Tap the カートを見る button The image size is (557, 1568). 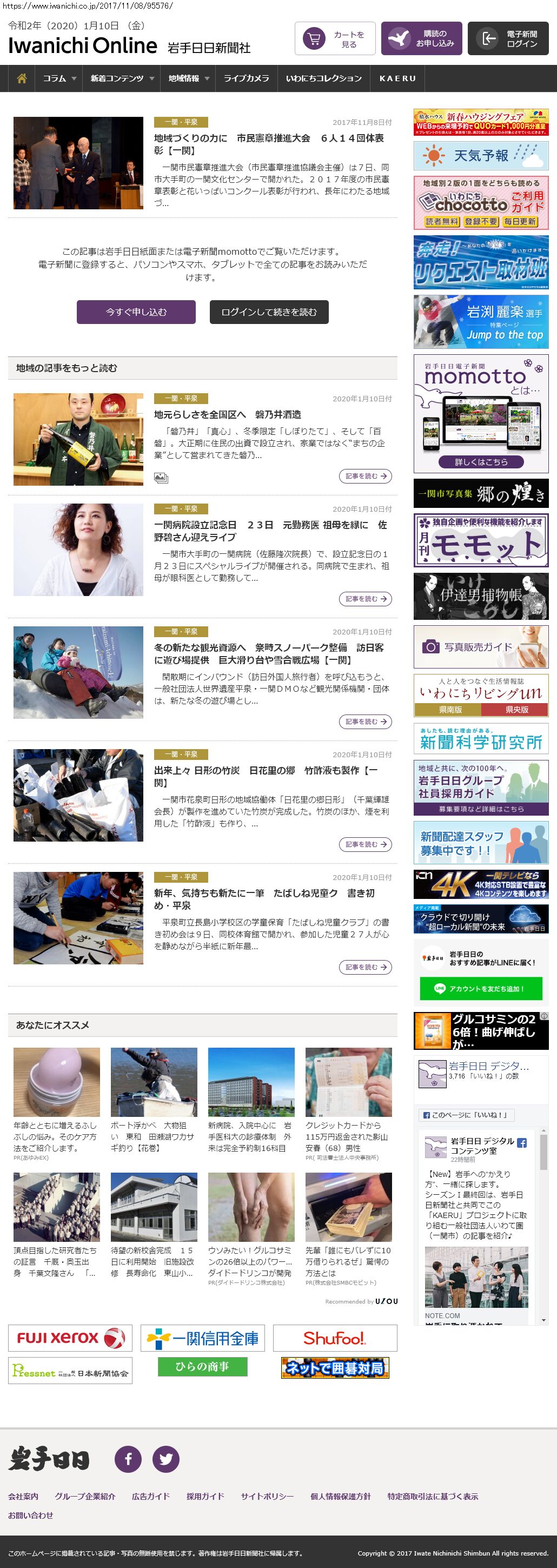pos(335,39)
